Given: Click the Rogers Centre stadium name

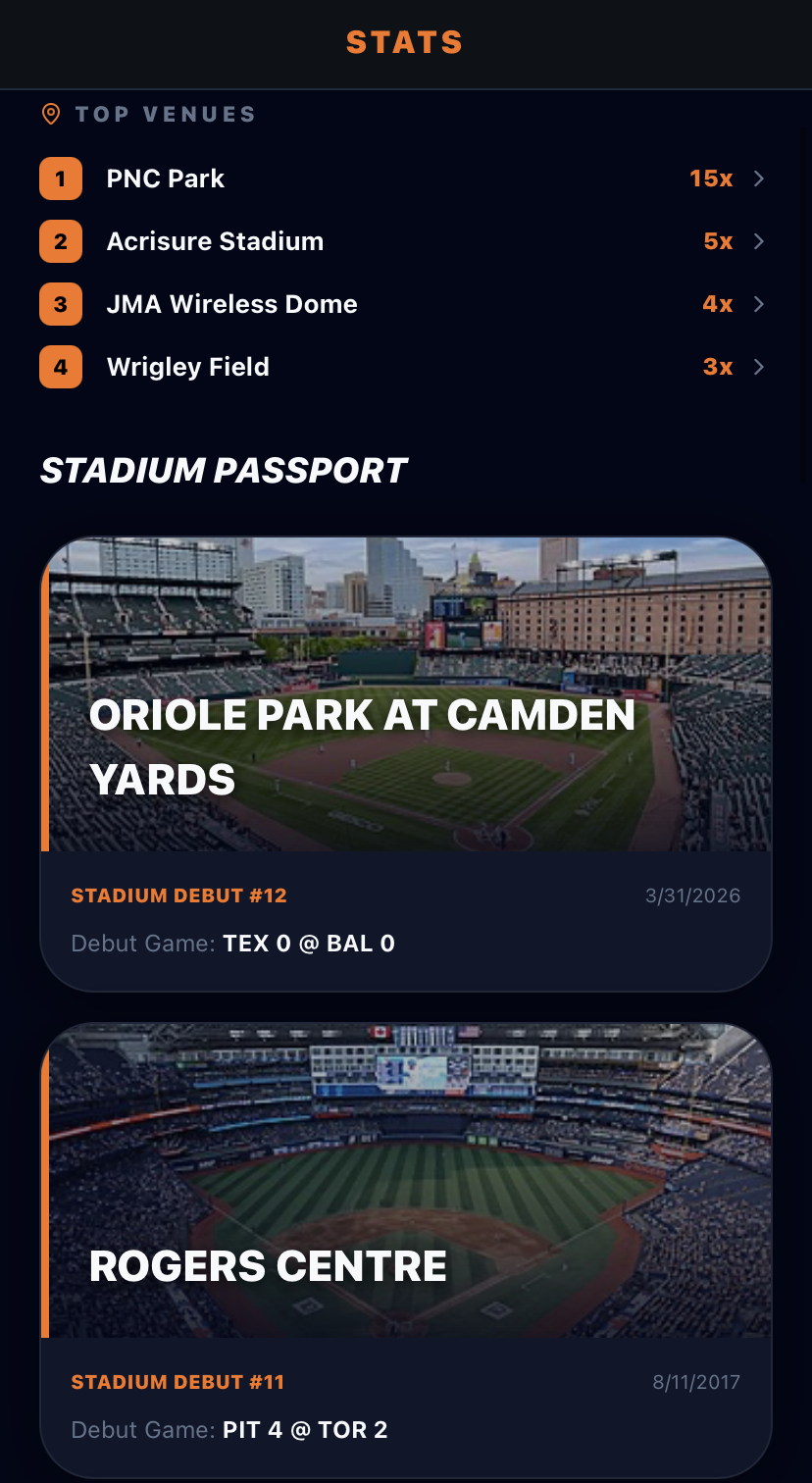Looking at the screenshot, I should 268,1265.
